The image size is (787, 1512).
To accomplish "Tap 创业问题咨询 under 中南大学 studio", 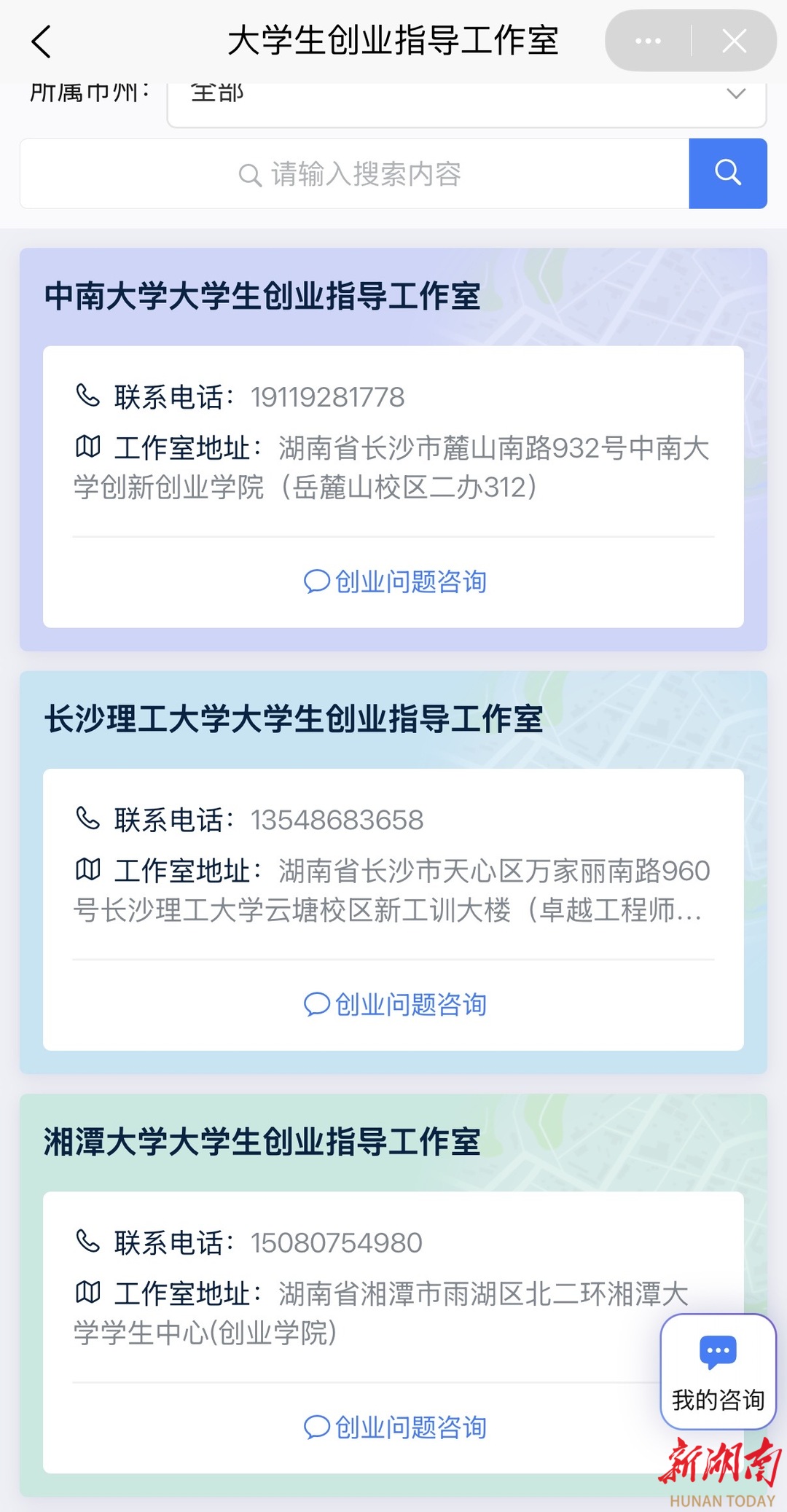I will (x=394, y=581).
